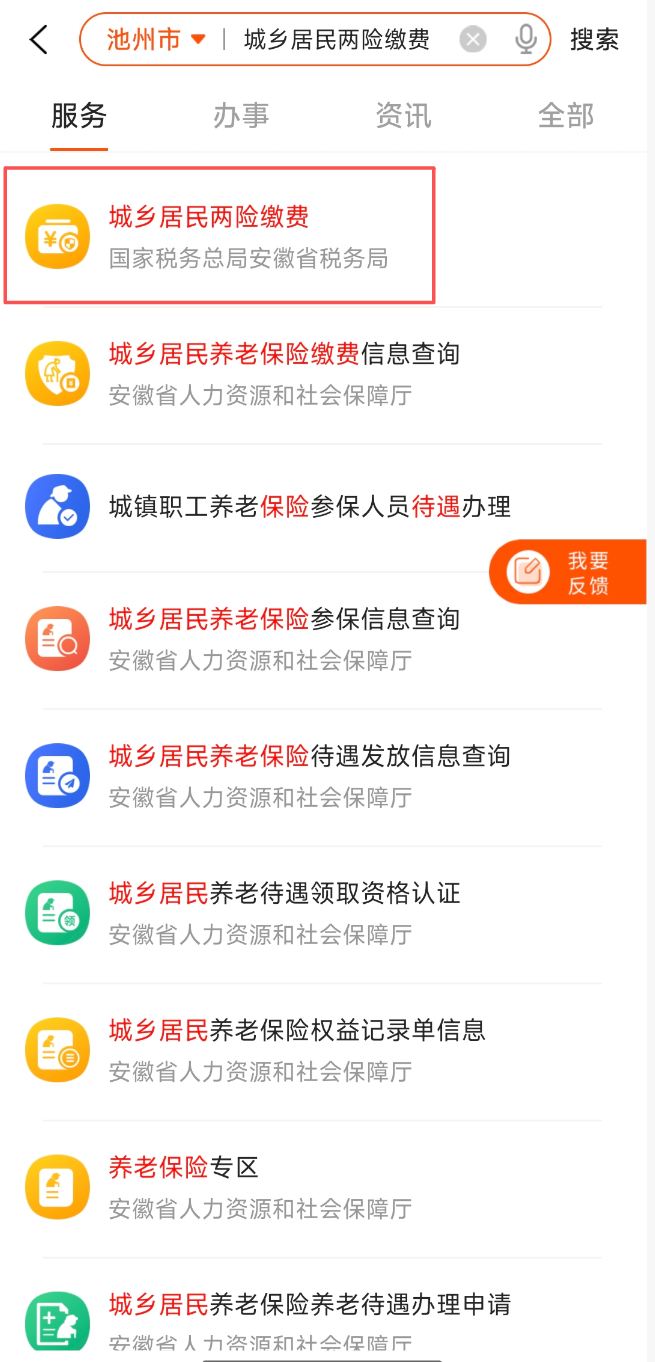Open 城乡居民养老保险养老待遇办理申请
Screen dimensions: 655x1362
[x=310, y=1318]
